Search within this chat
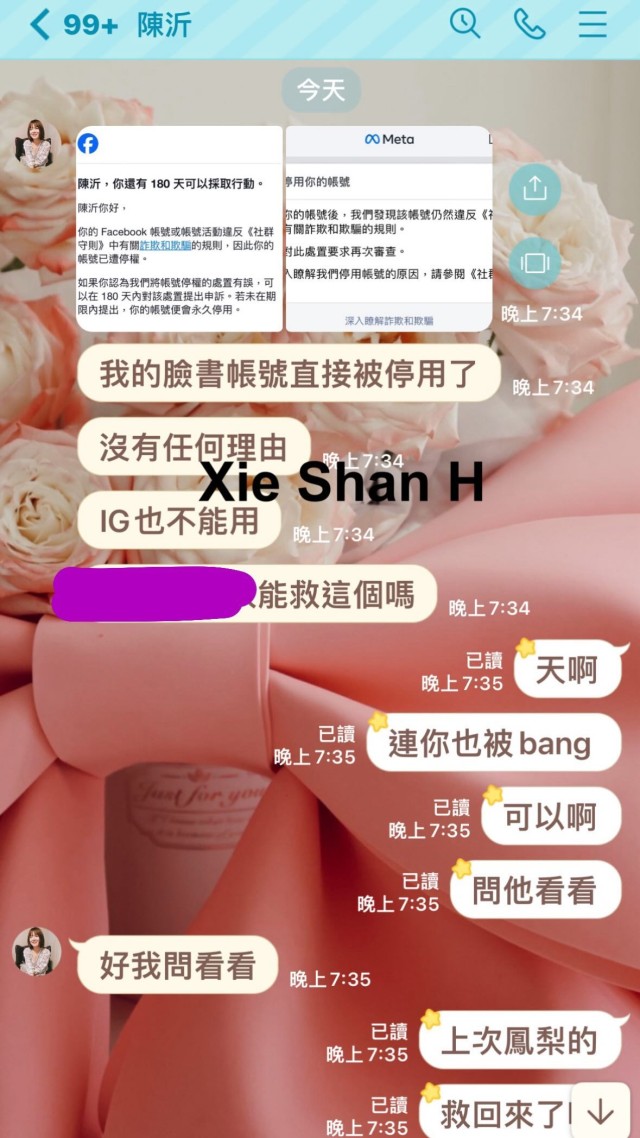The height and width of the screenshot is (1138, 640). (464, 24)
